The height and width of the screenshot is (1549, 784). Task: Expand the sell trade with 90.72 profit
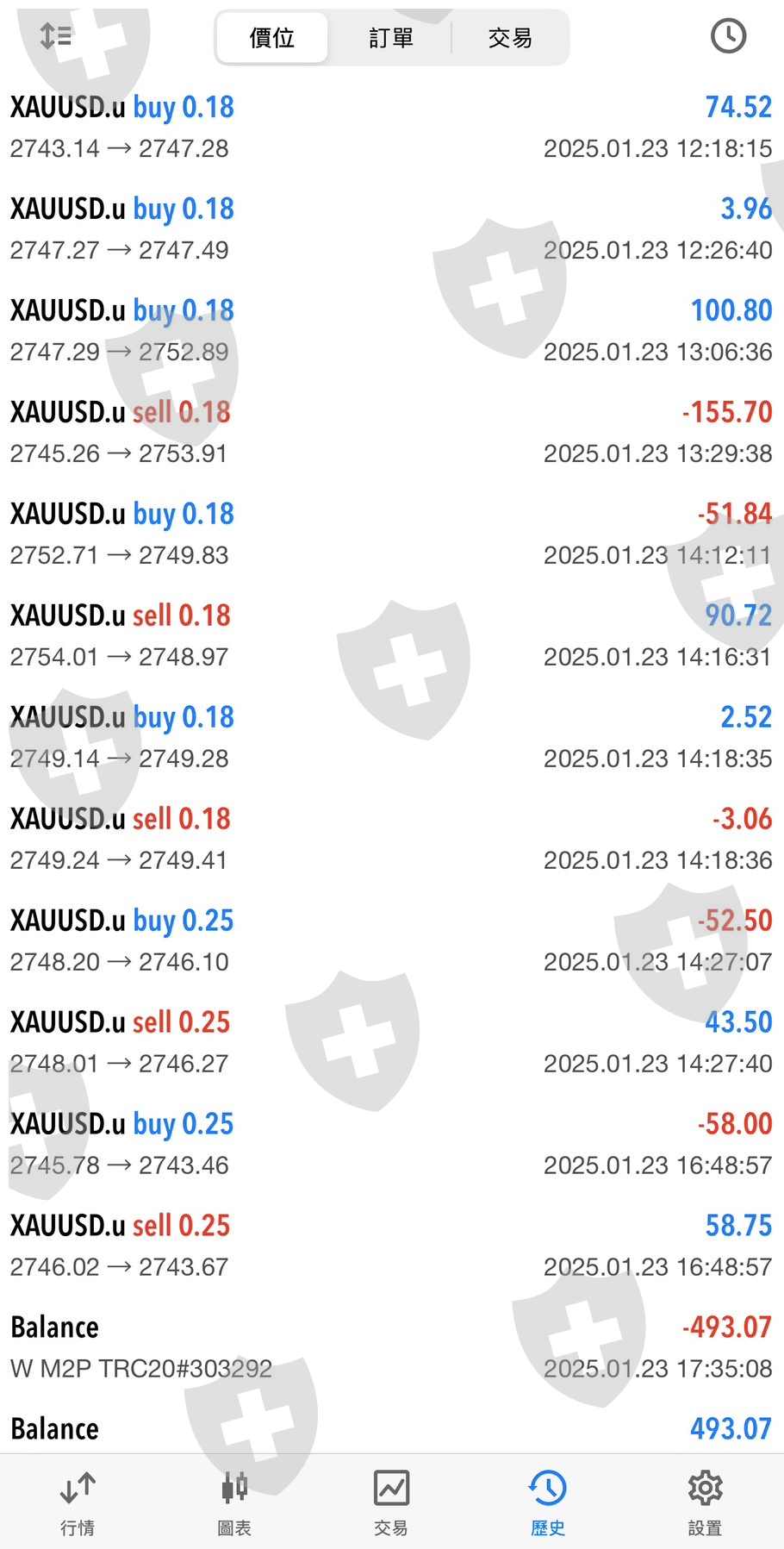tap(391, 636)
